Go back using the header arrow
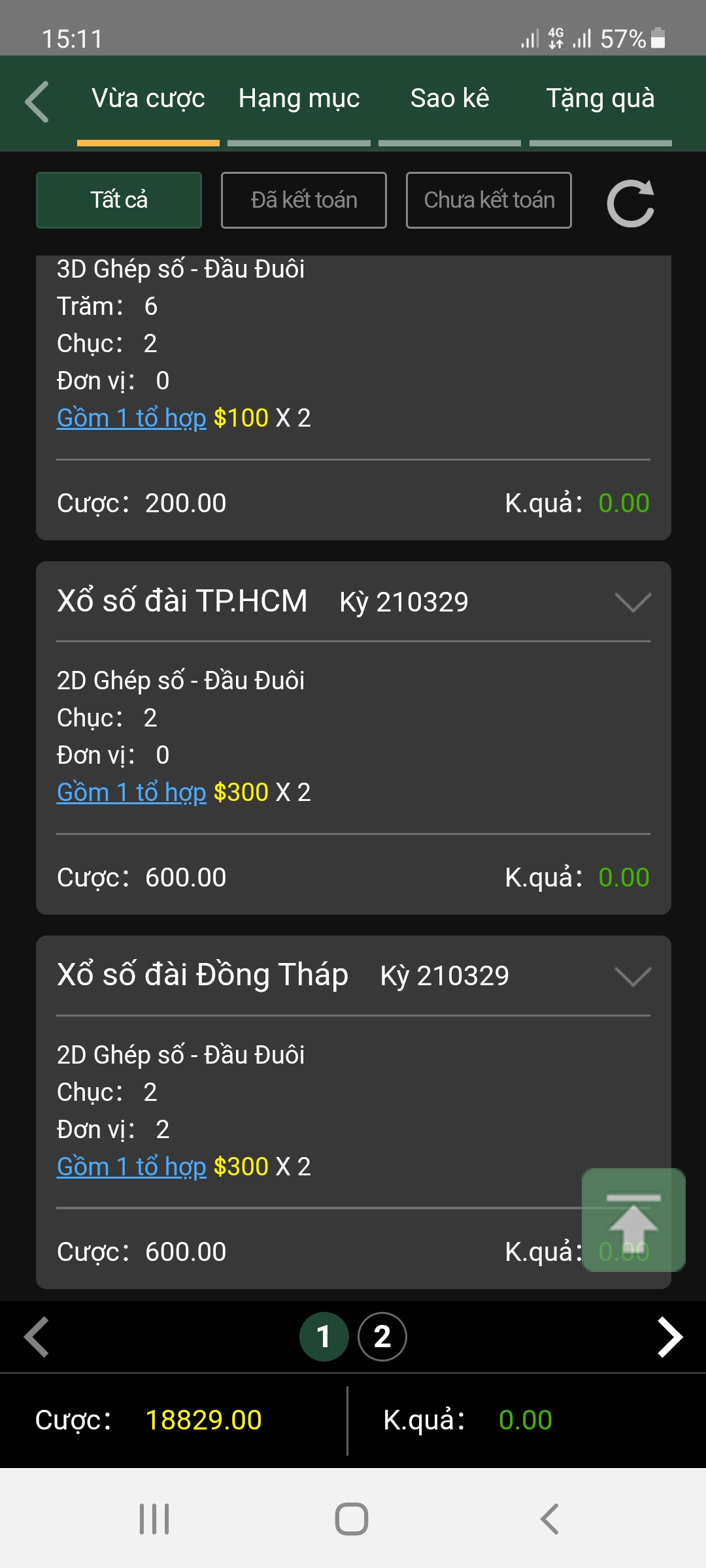This screenshot has width=706, height=1568. coord(37,102)
